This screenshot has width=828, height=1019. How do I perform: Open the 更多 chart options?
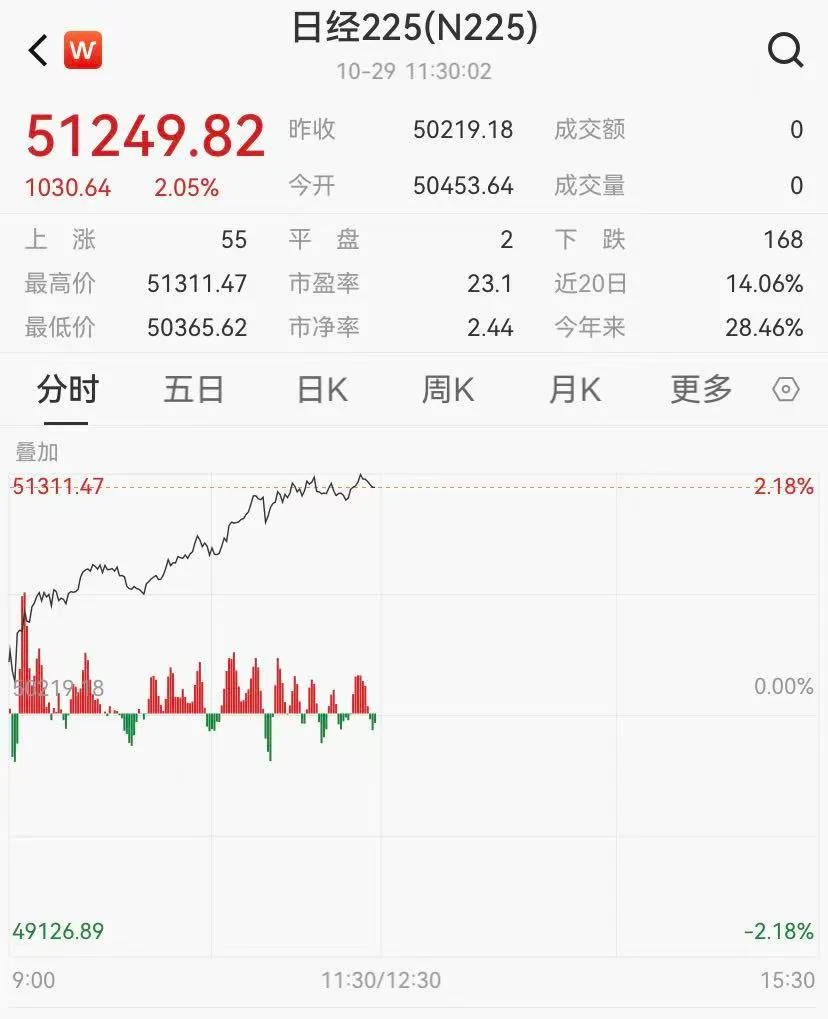[701, 390]
